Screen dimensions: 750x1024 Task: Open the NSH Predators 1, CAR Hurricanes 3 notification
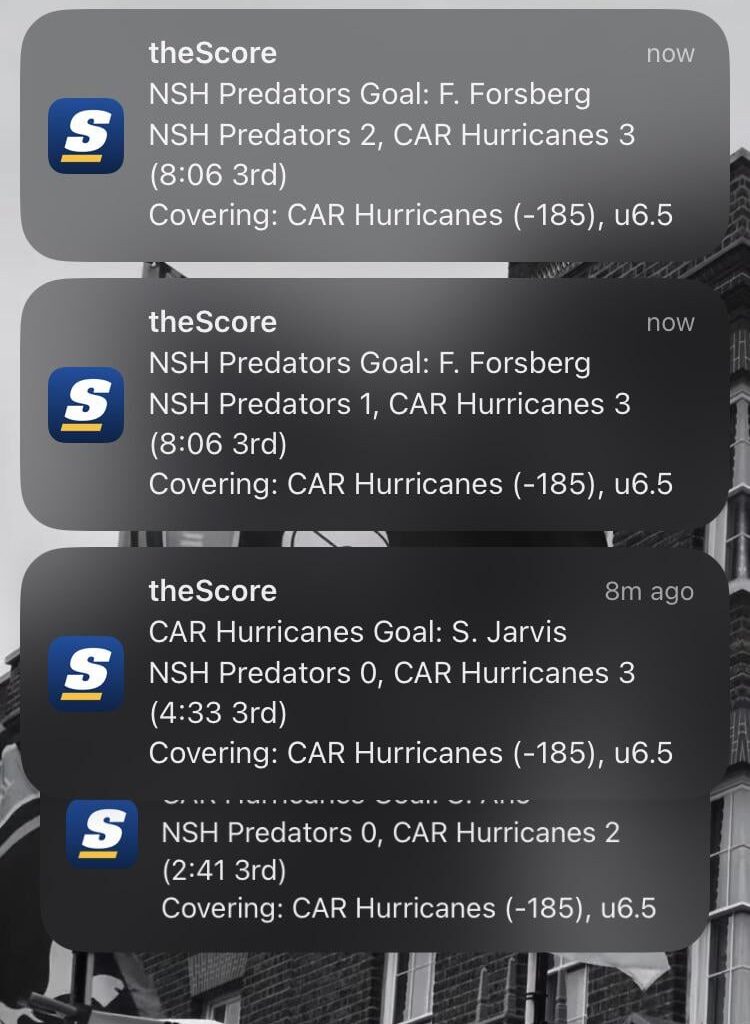coord(375,404)
